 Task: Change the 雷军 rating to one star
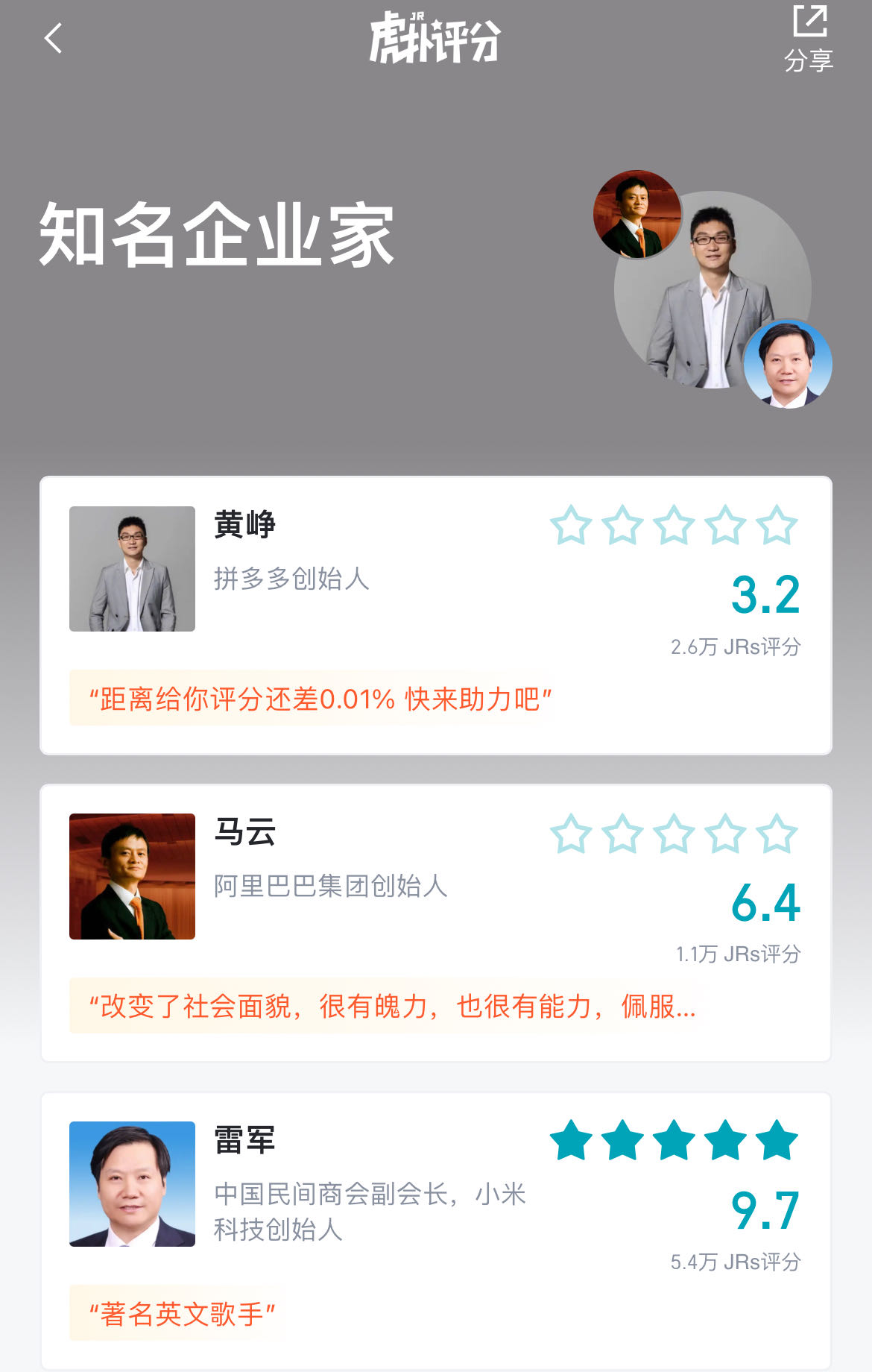click(571, 1141)
